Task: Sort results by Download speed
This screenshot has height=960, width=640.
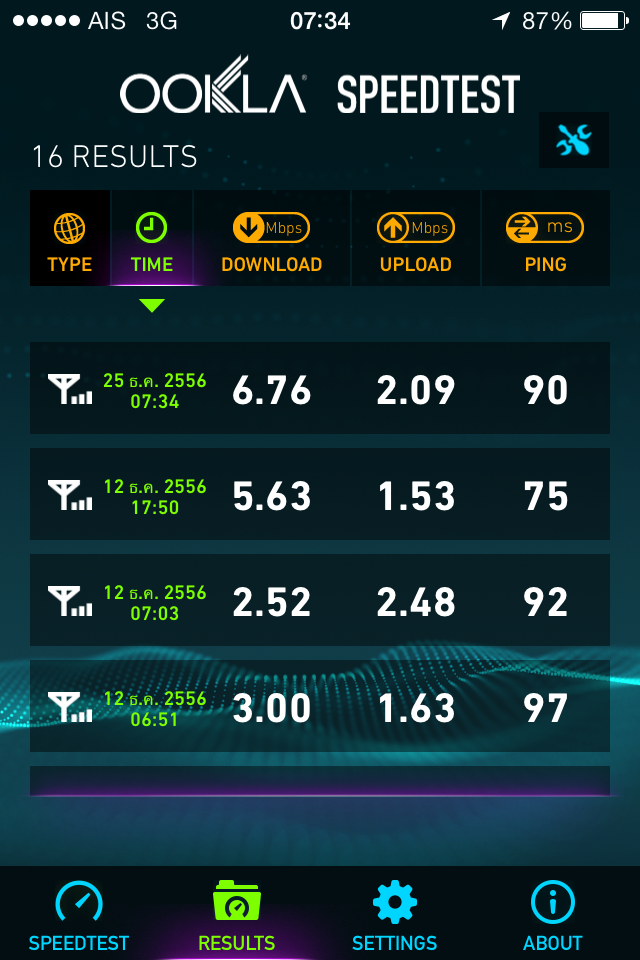Action: click(271, 238)
